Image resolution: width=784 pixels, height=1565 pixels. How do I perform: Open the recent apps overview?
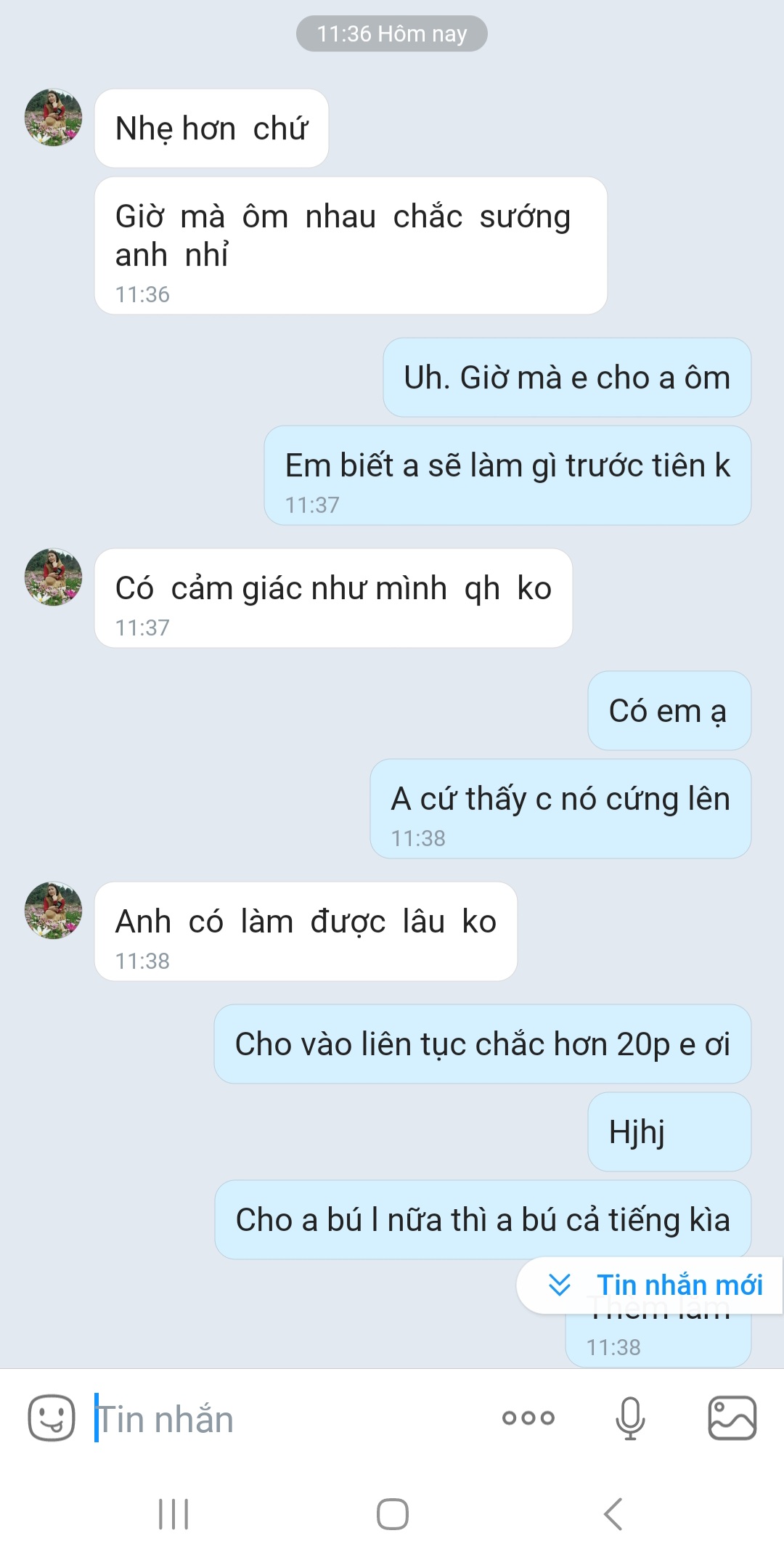point(173,1514)
